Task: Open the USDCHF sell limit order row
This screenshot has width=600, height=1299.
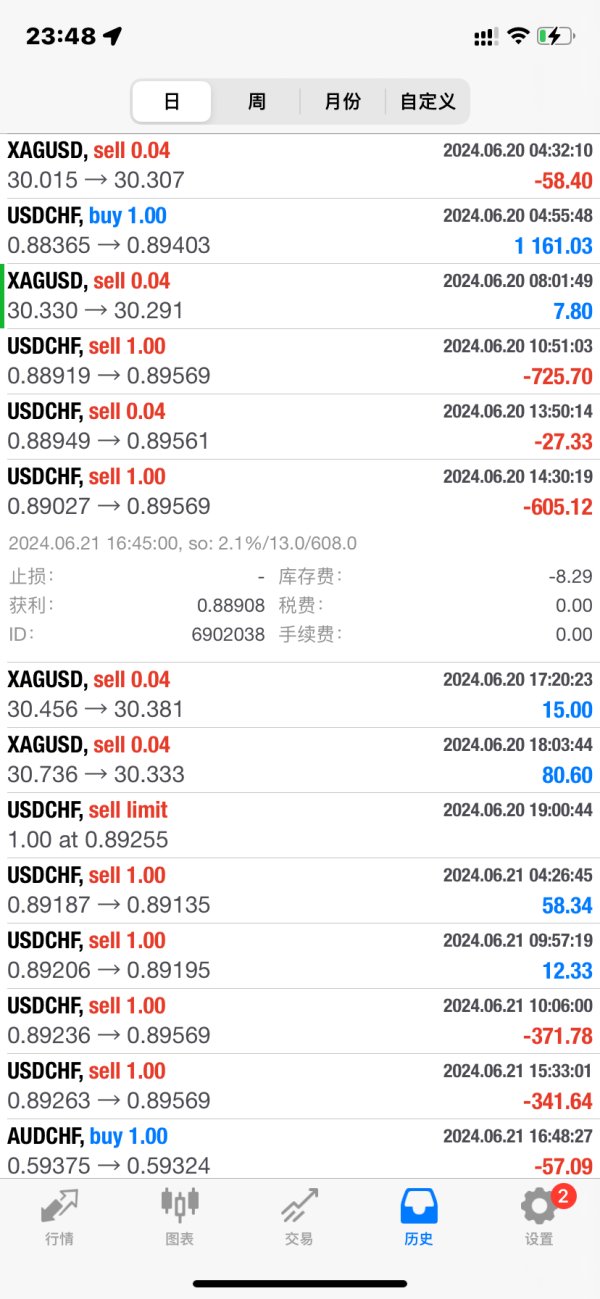Action: click(x=300, y=825)
